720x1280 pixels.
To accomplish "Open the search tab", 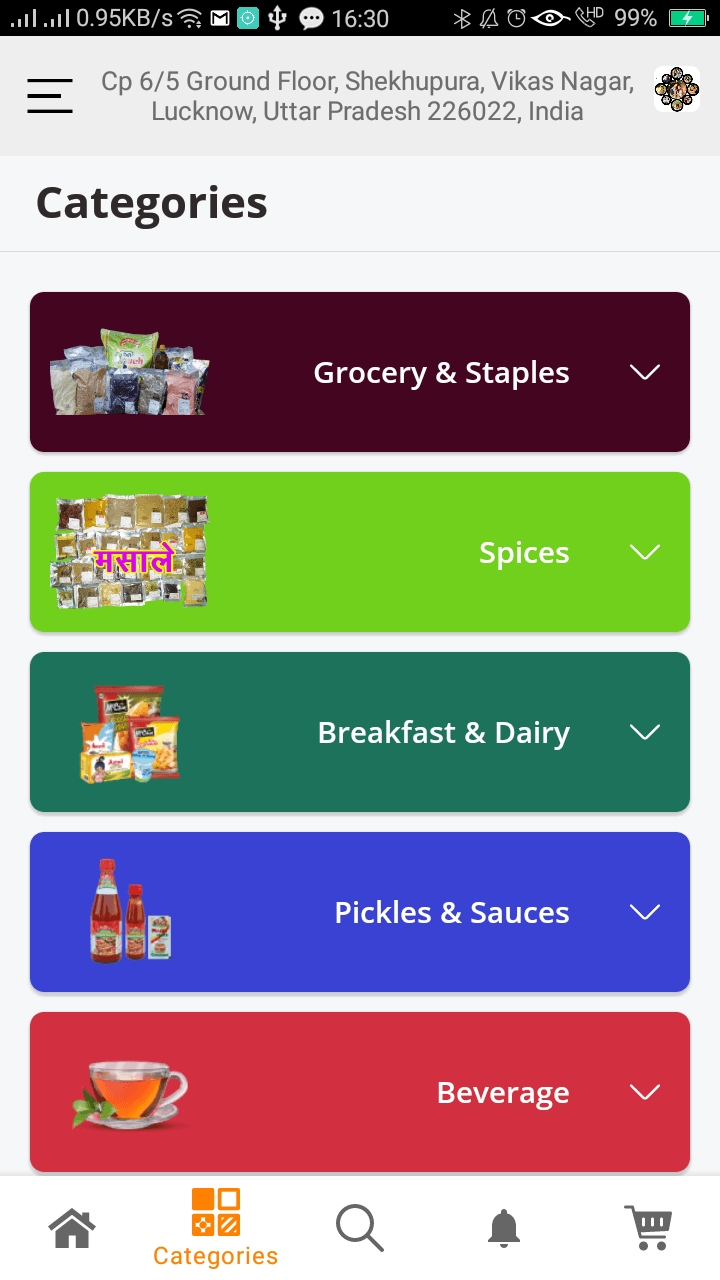I will (x=359, y=1228).
